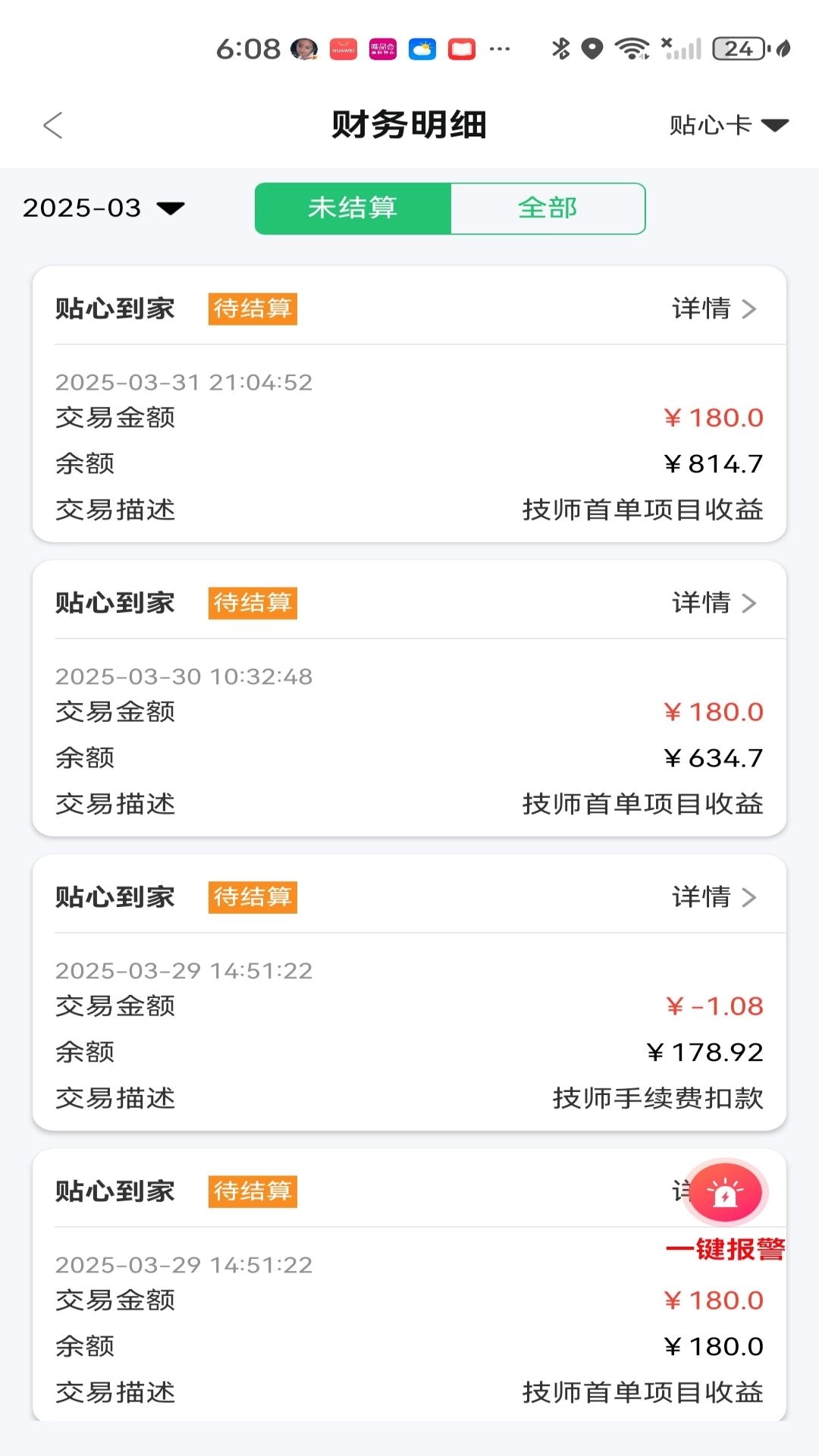819x1456 pixels.
Task: Tap the location icon in status bar
Action: click(594, 48)
